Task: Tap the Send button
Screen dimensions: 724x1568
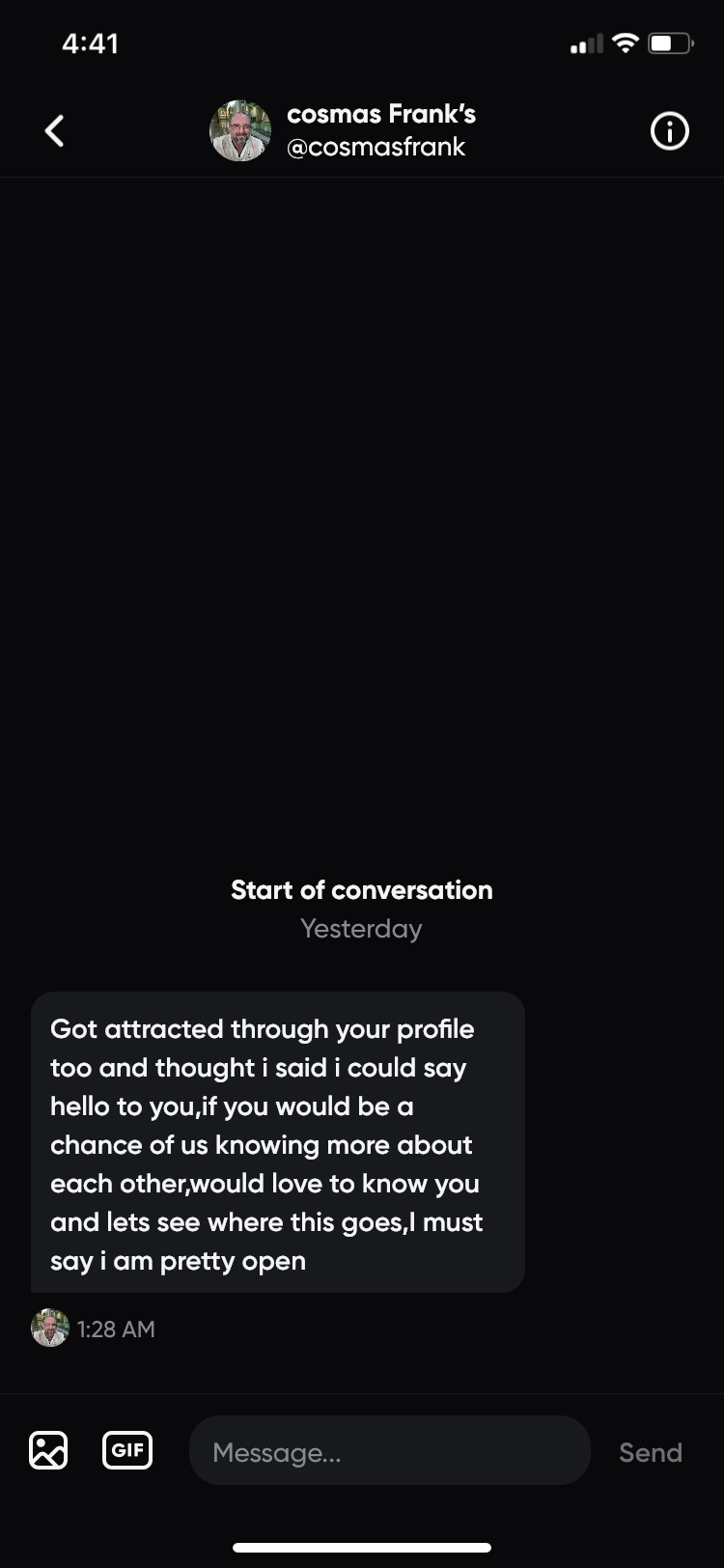Action: [650, 1452]
